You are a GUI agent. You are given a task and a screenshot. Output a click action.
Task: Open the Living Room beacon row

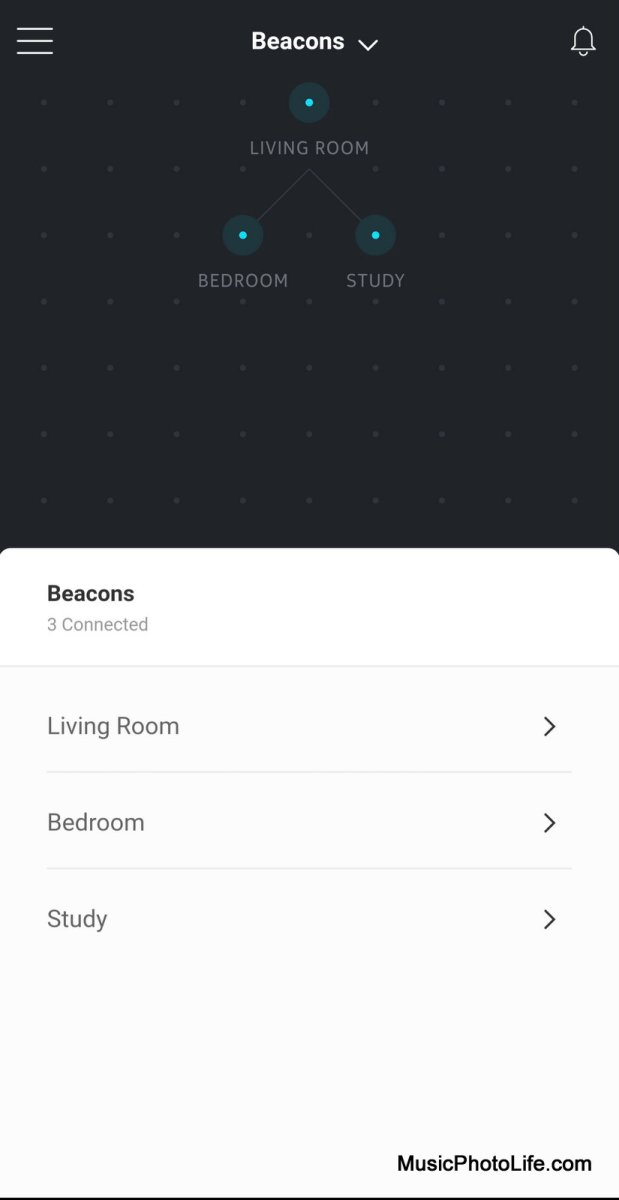click(x=309, y=726)
